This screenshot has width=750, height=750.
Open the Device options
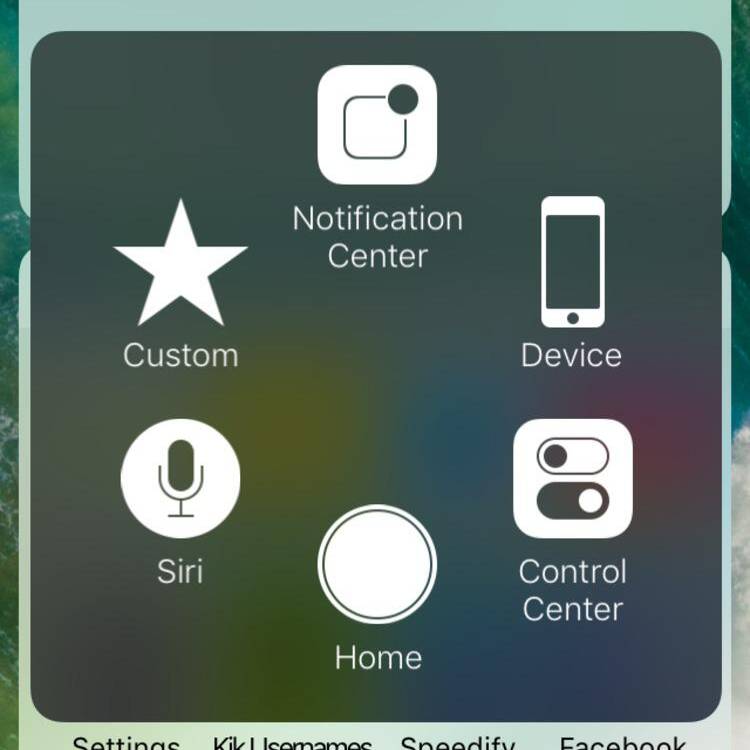(572, 264)
